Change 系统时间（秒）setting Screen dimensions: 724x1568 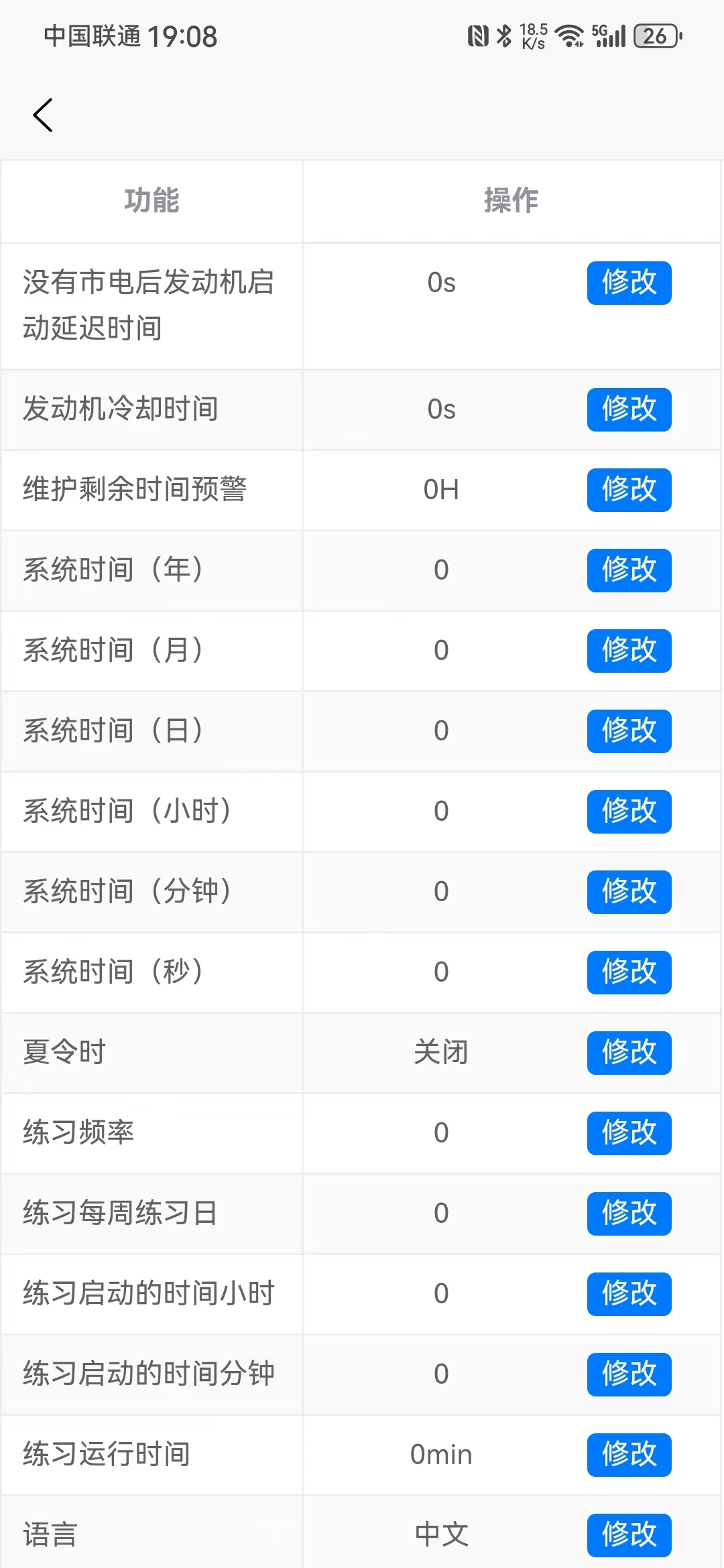pyautogui.click(x=629, y=972)
